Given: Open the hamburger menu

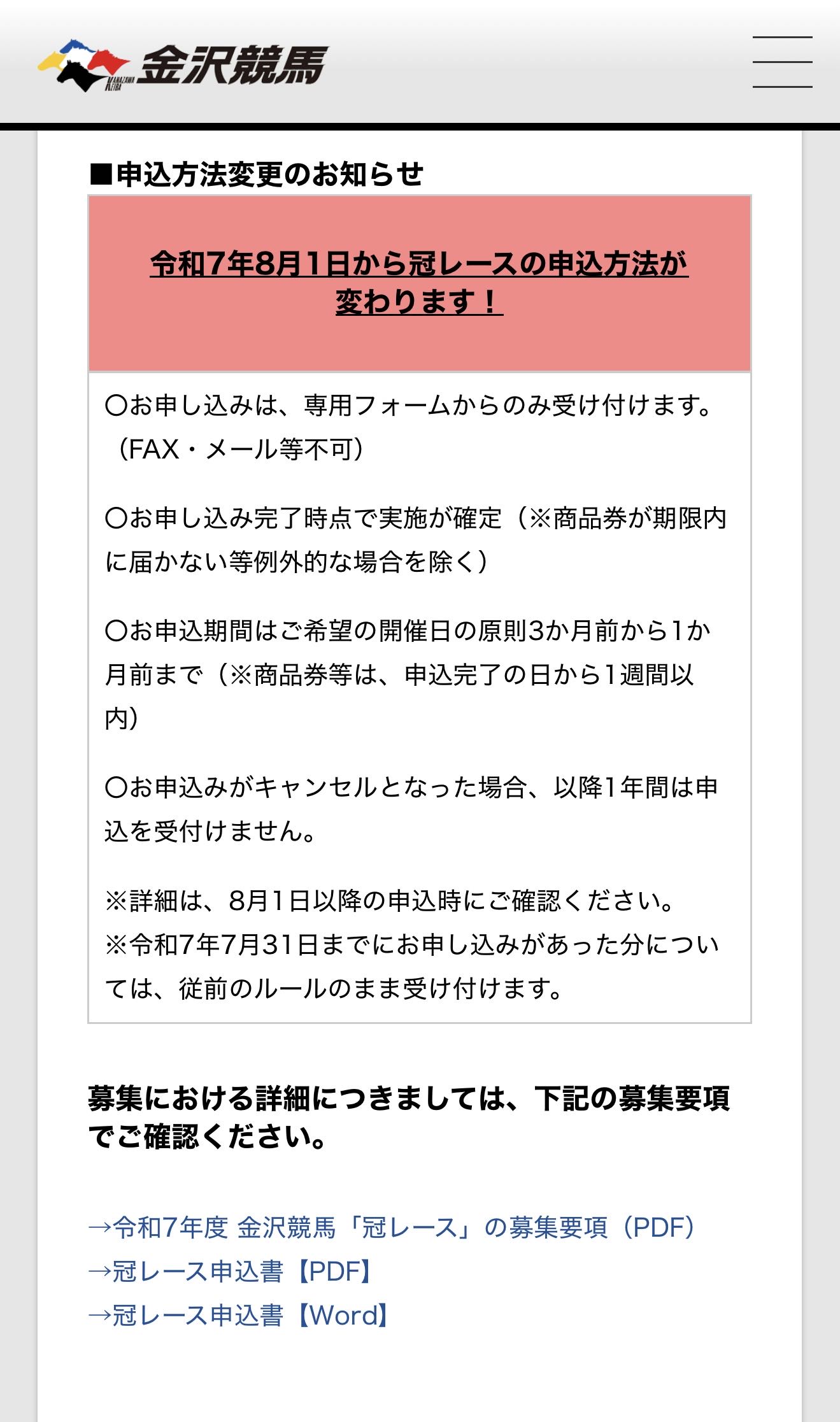Looking at the screenshot, I should point(782,62).
